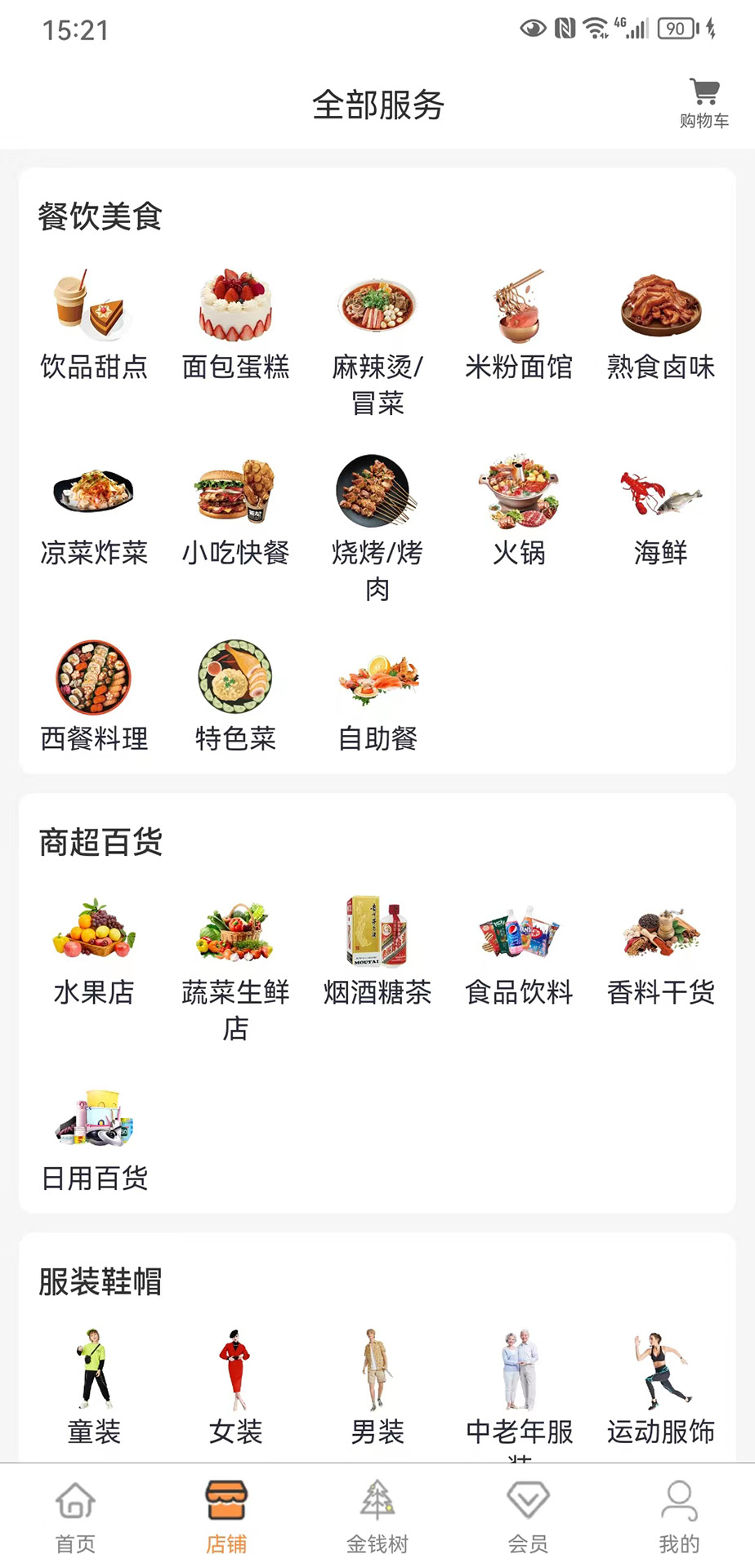The width and height of the screenshot is (755, 1568).
Task: Select the 日用百货 category icon
Action: point(92,1117)
